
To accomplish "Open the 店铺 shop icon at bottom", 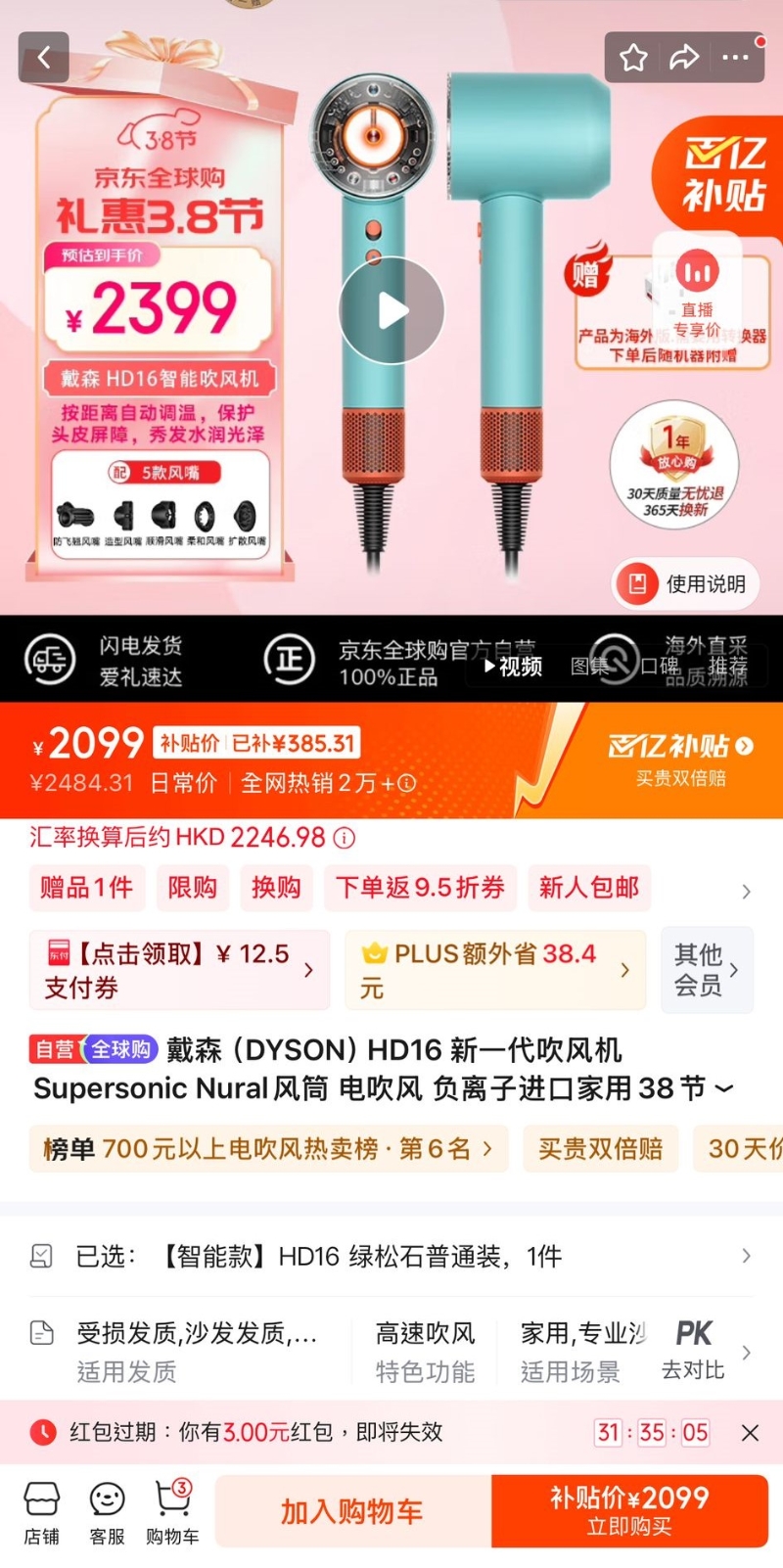I will [x=40, y=1510].
